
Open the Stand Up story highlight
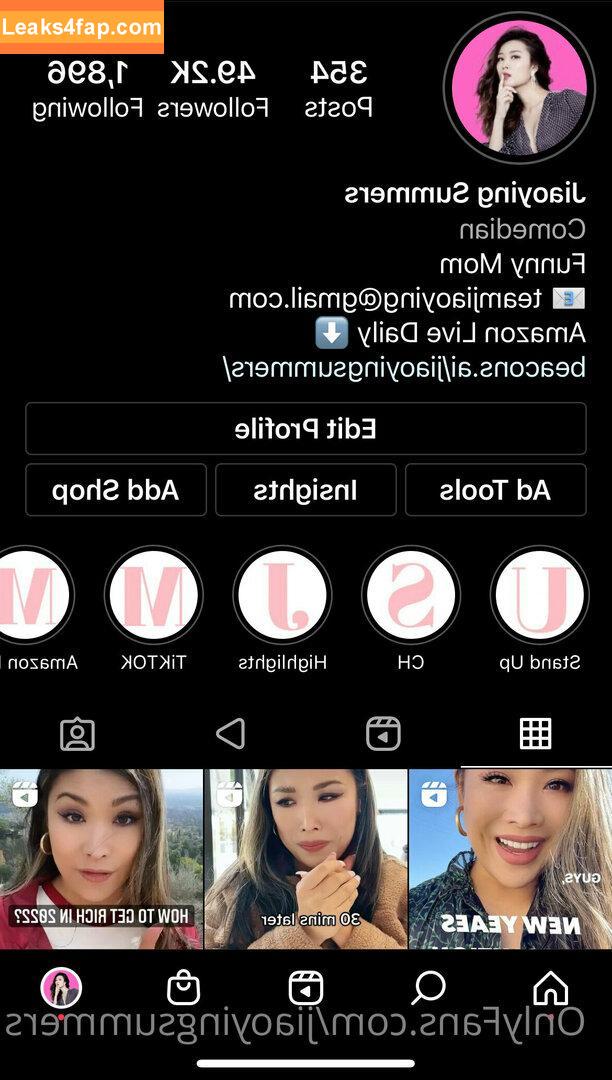click(539, 596)
